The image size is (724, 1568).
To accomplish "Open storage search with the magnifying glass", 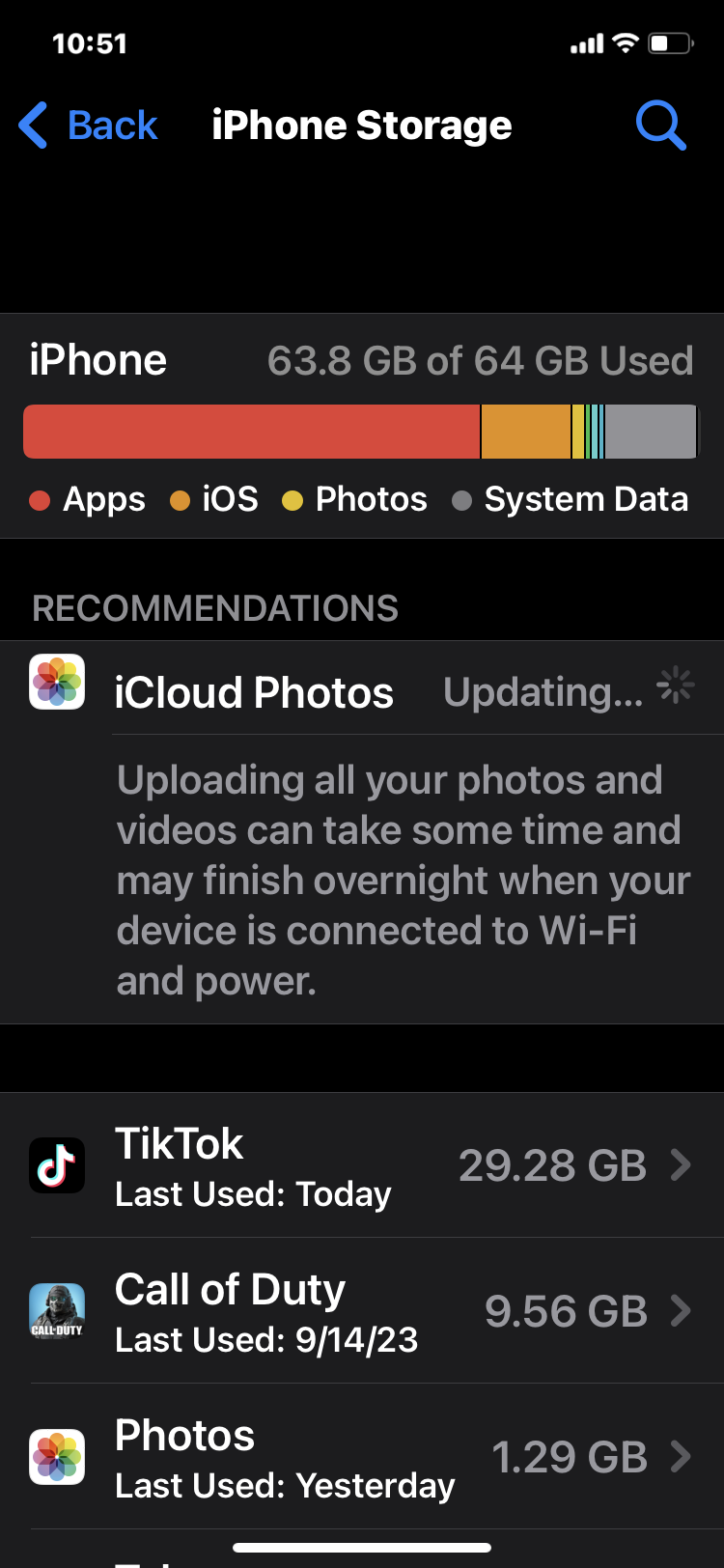I will point(661,124).
